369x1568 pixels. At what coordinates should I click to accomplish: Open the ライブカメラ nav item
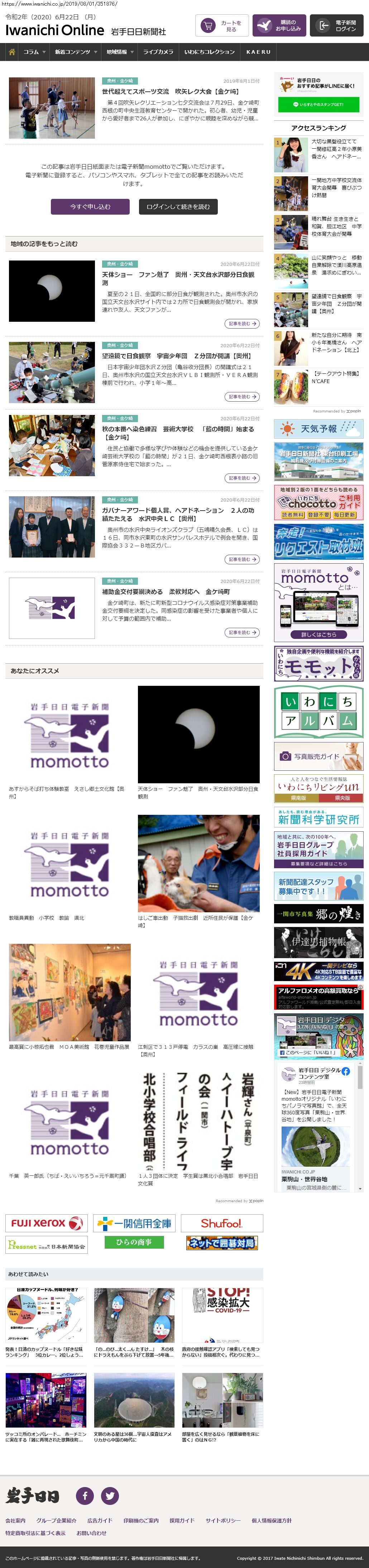point(158,52)
